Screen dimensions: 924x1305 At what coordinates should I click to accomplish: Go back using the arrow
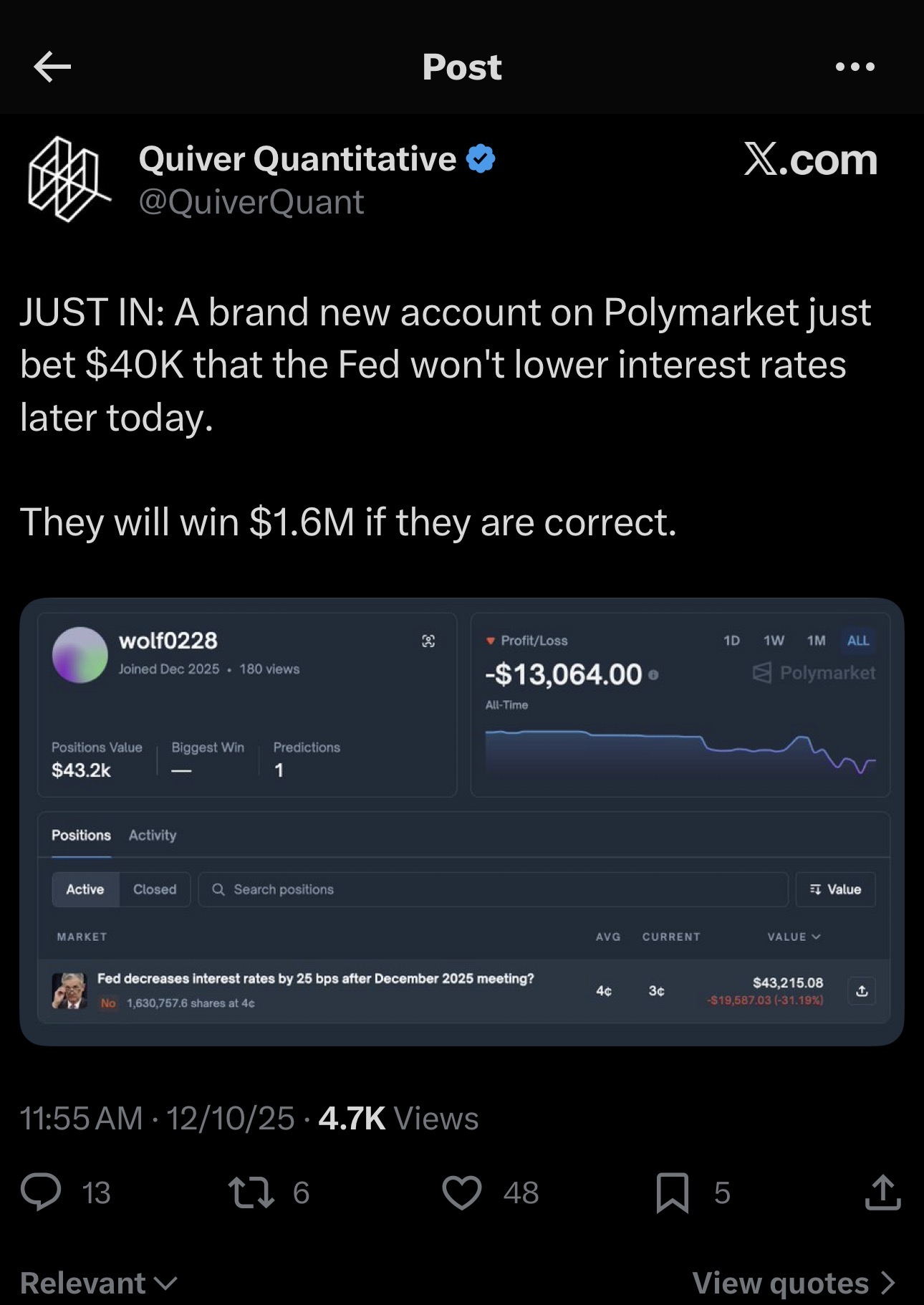pos(52,67)
